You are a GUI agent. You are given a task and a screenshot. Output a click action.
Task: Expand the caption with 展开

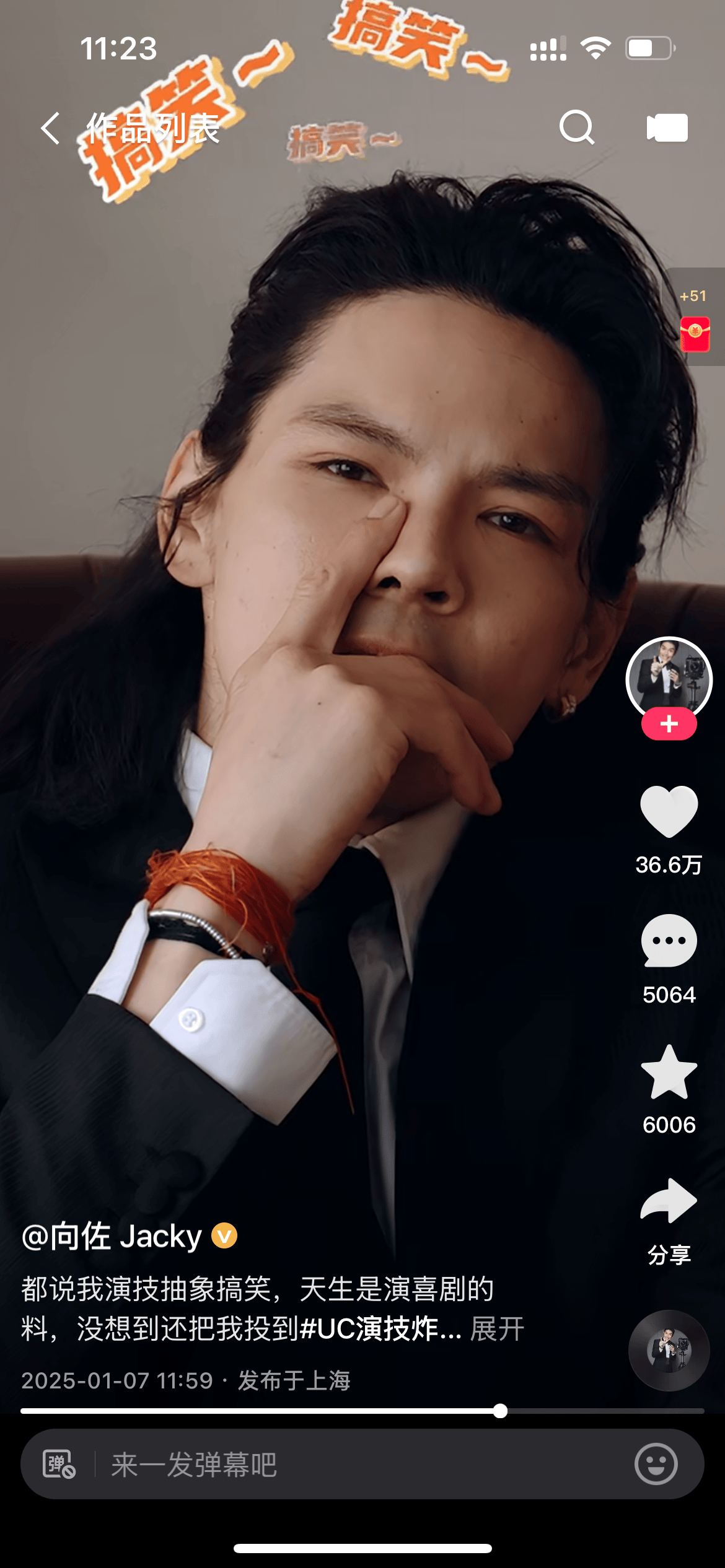click(x=497, y=1329)
